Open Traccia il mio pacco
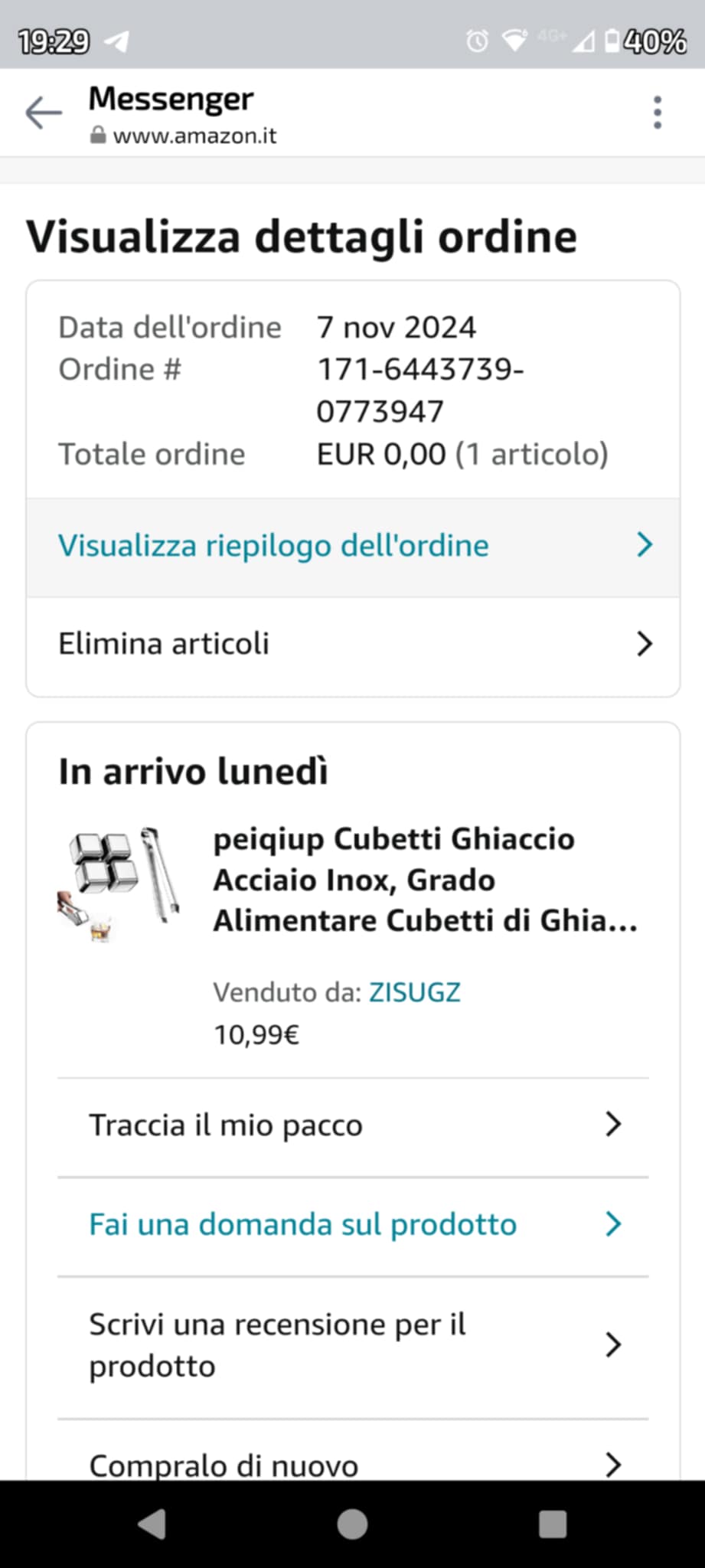 [x=353, y=1125]
